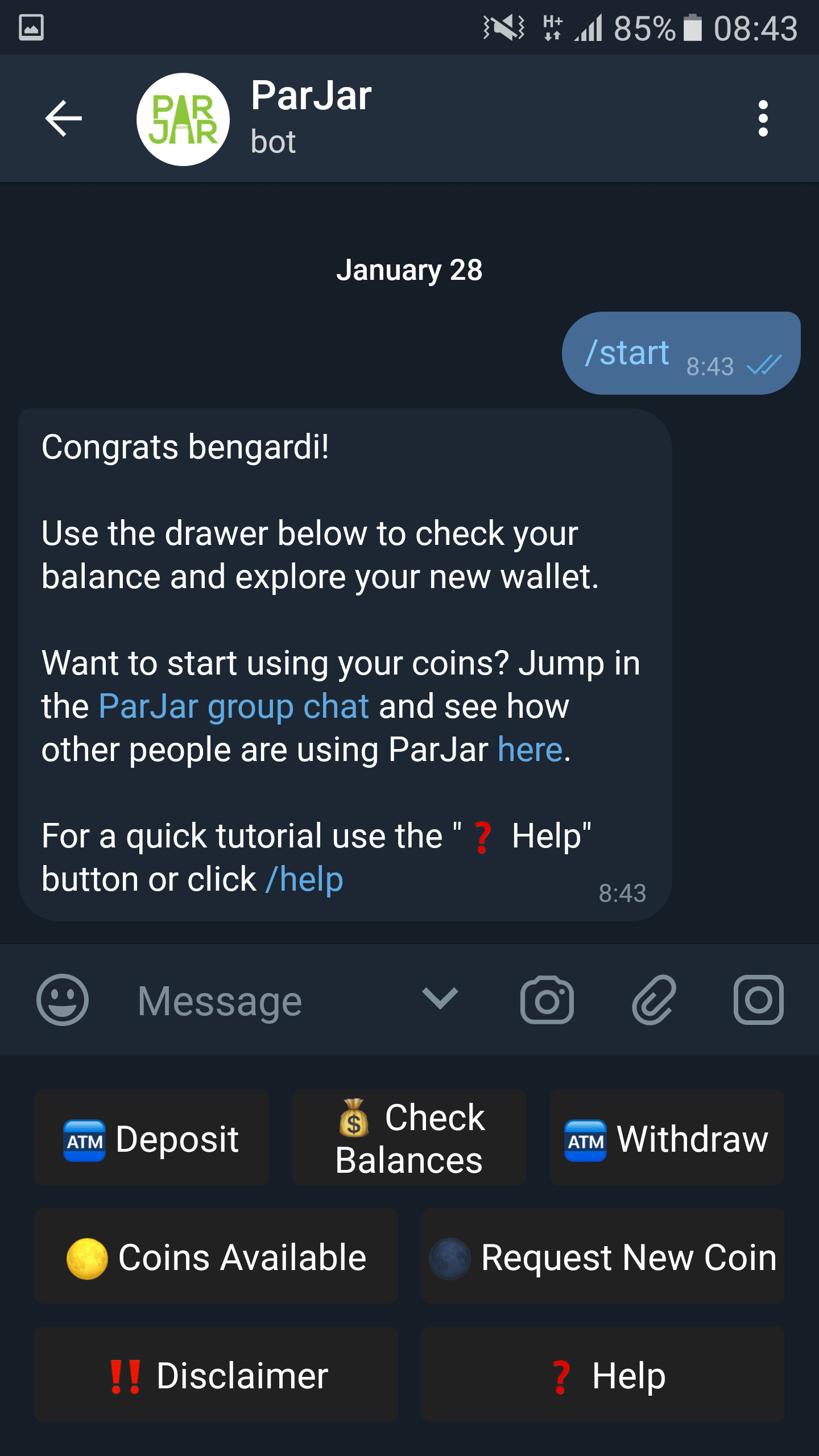Select the Deposit button
Image resolution: width=819 pixels, height=1456 pixels.
click(x=151, y=1139)
